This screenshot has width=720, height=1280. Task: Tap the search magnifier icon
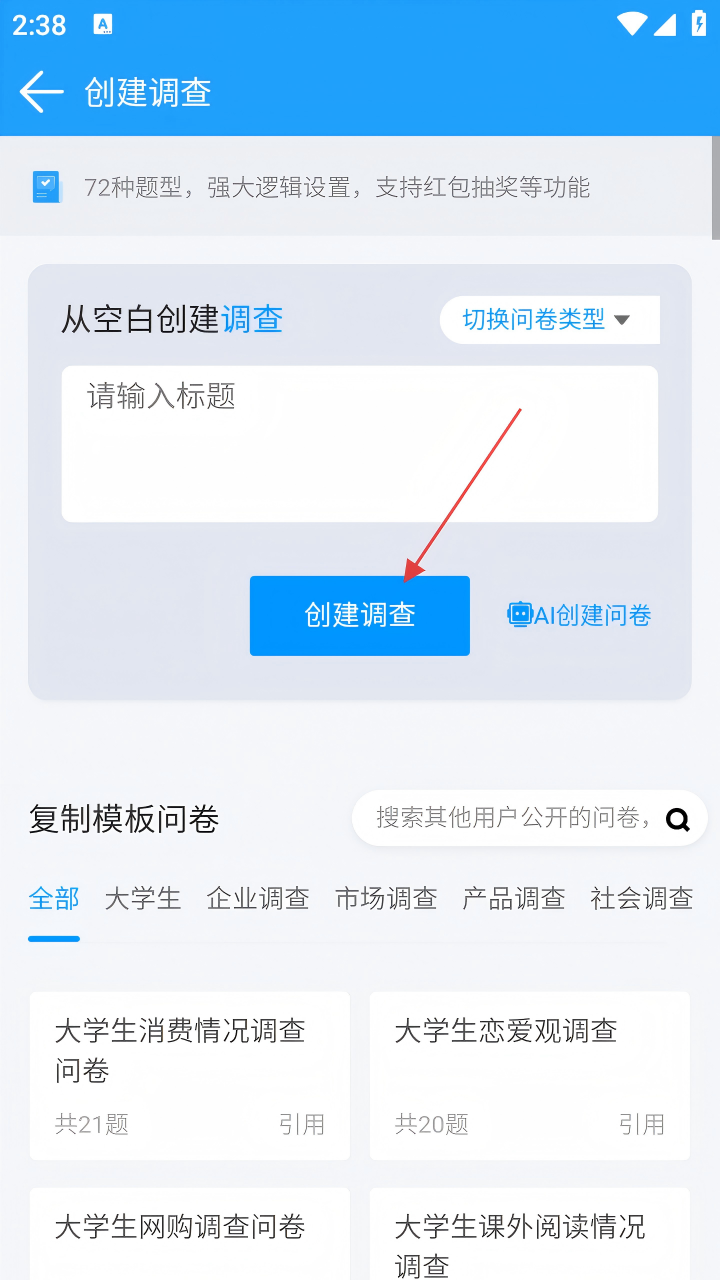tap(678, 820)
